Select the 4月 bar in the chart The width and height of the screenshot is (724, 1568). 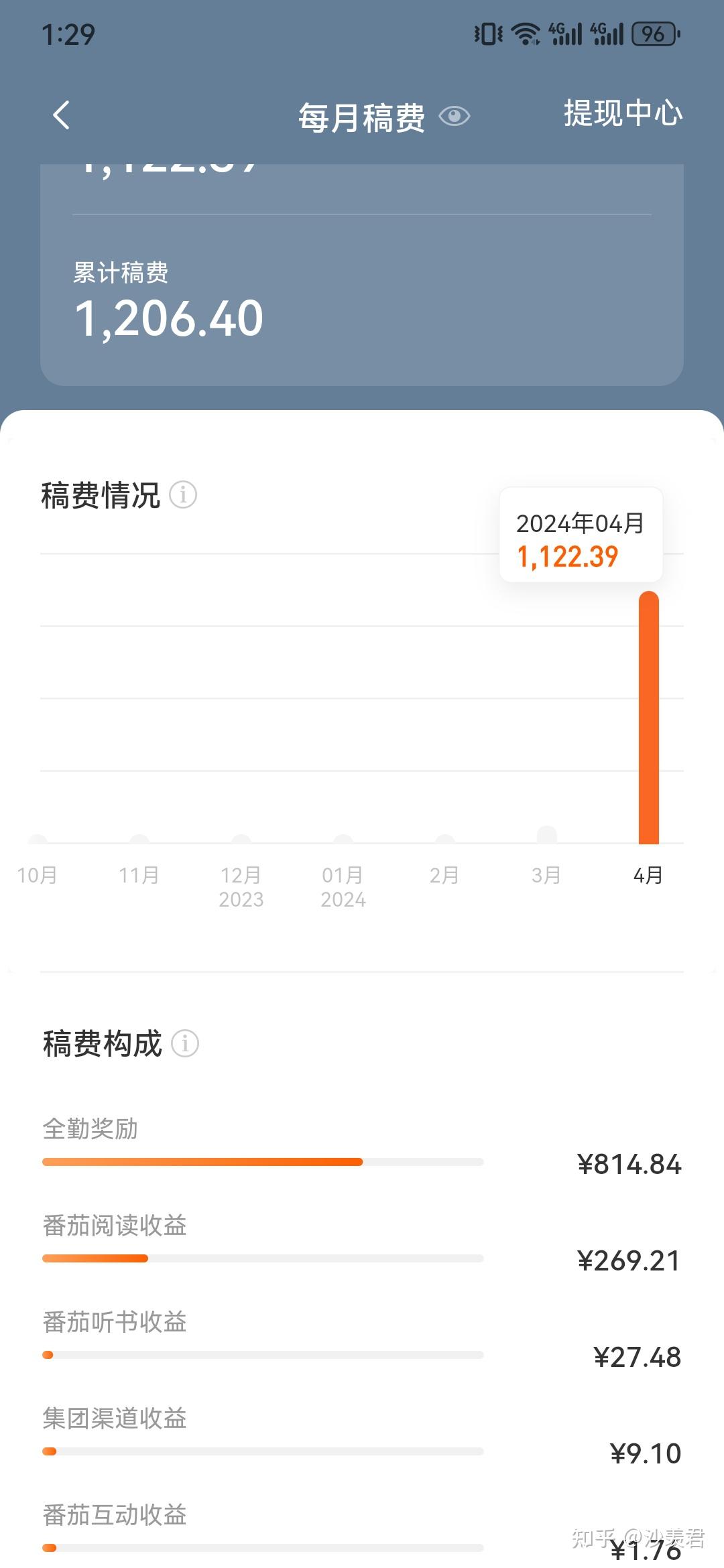point(649,718)
